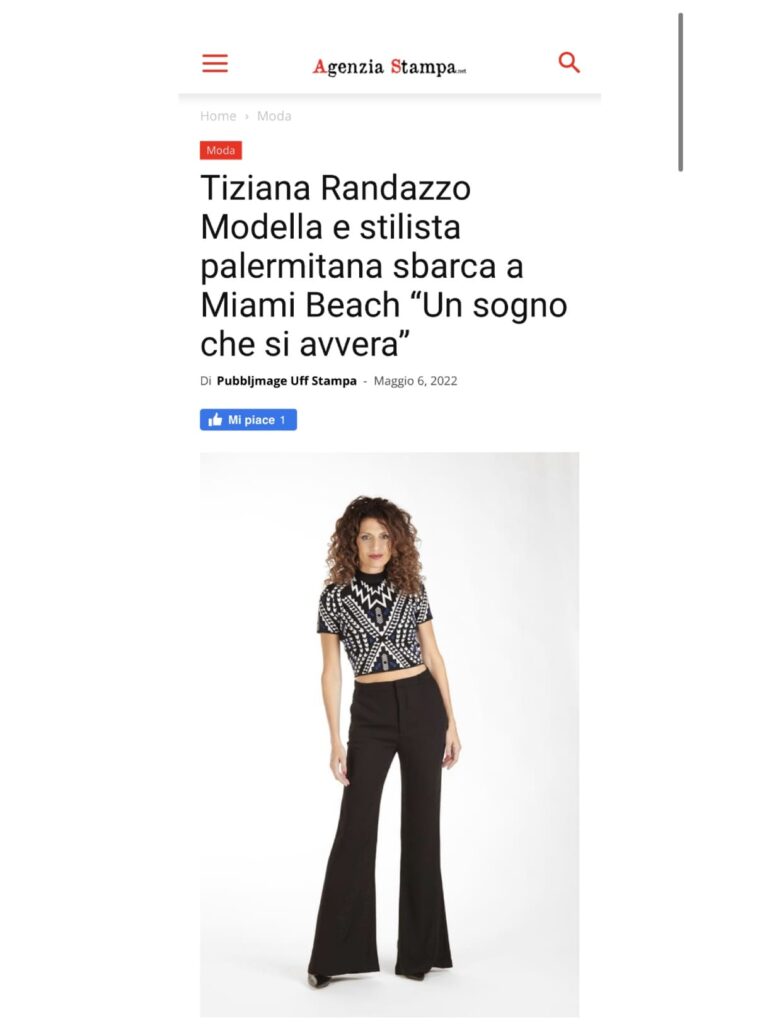Open the hamburger navigation menu
The width and height of the screenshot is (779, 1024).
(215, 64)
